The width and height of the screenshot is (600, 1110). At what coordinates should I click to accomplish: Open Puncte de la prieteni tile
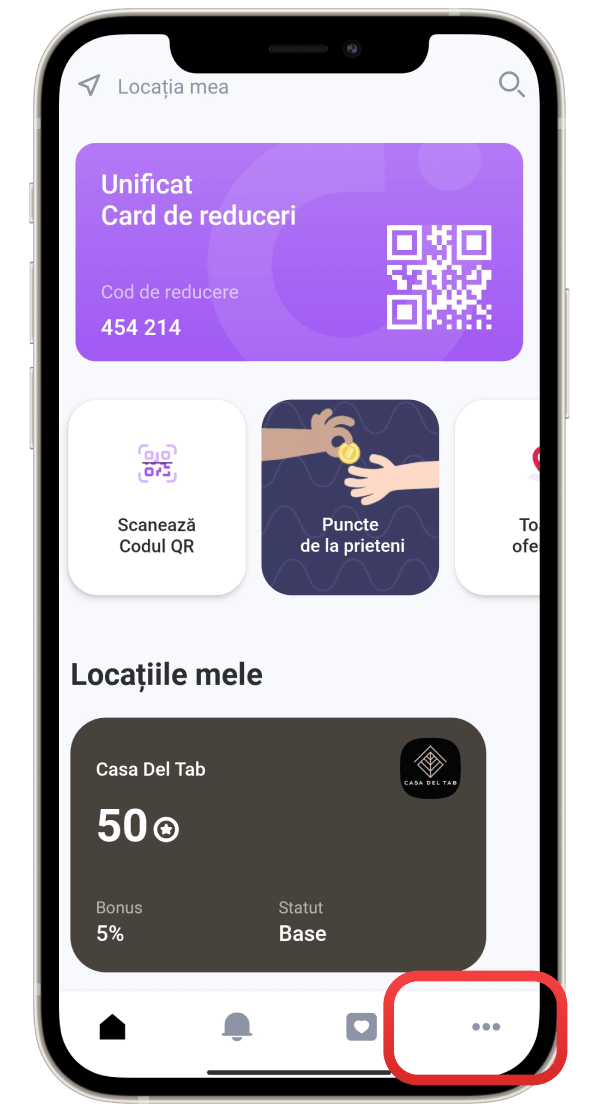tap(350, 497)
